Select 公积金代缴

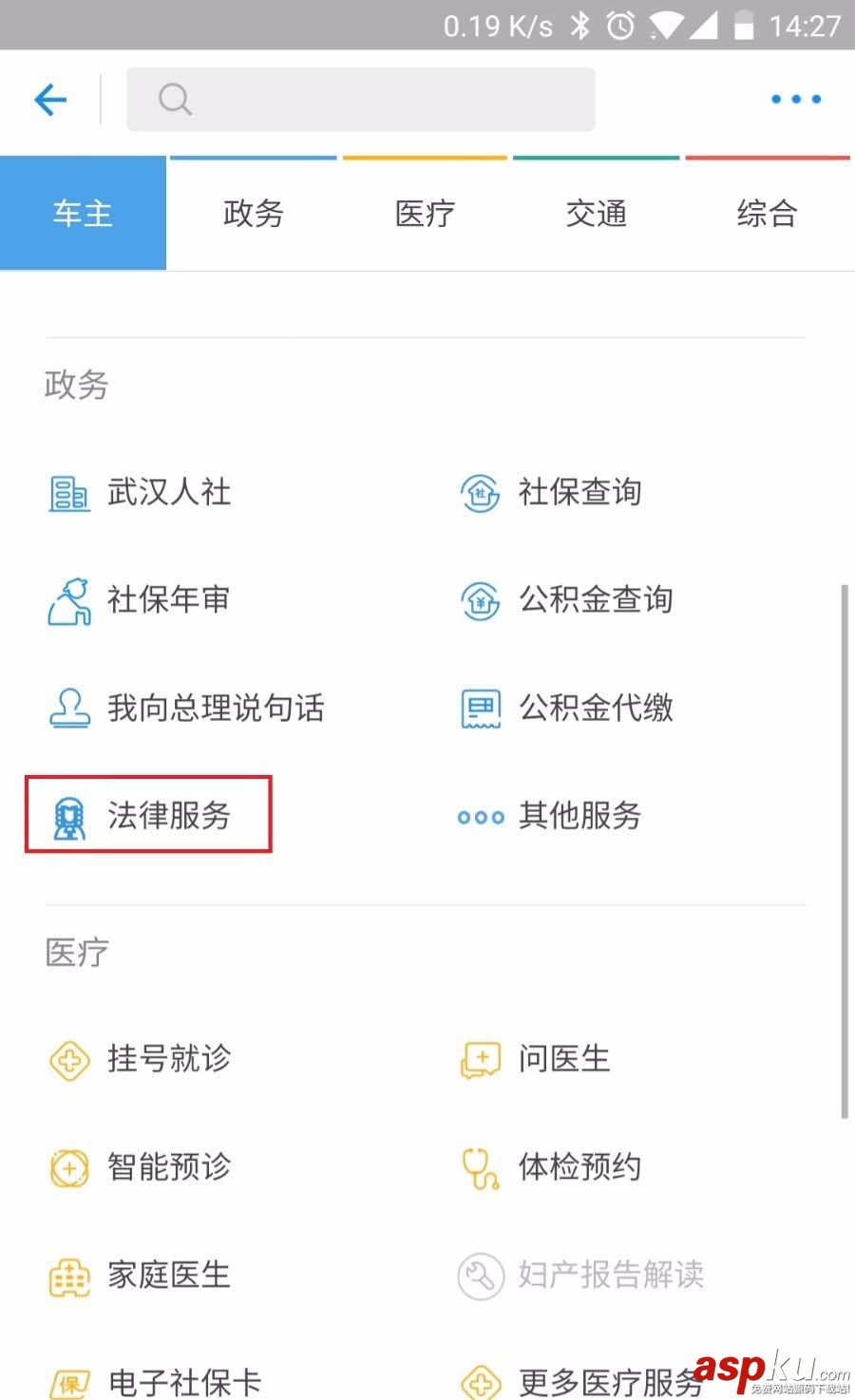(x=567, y=708)
